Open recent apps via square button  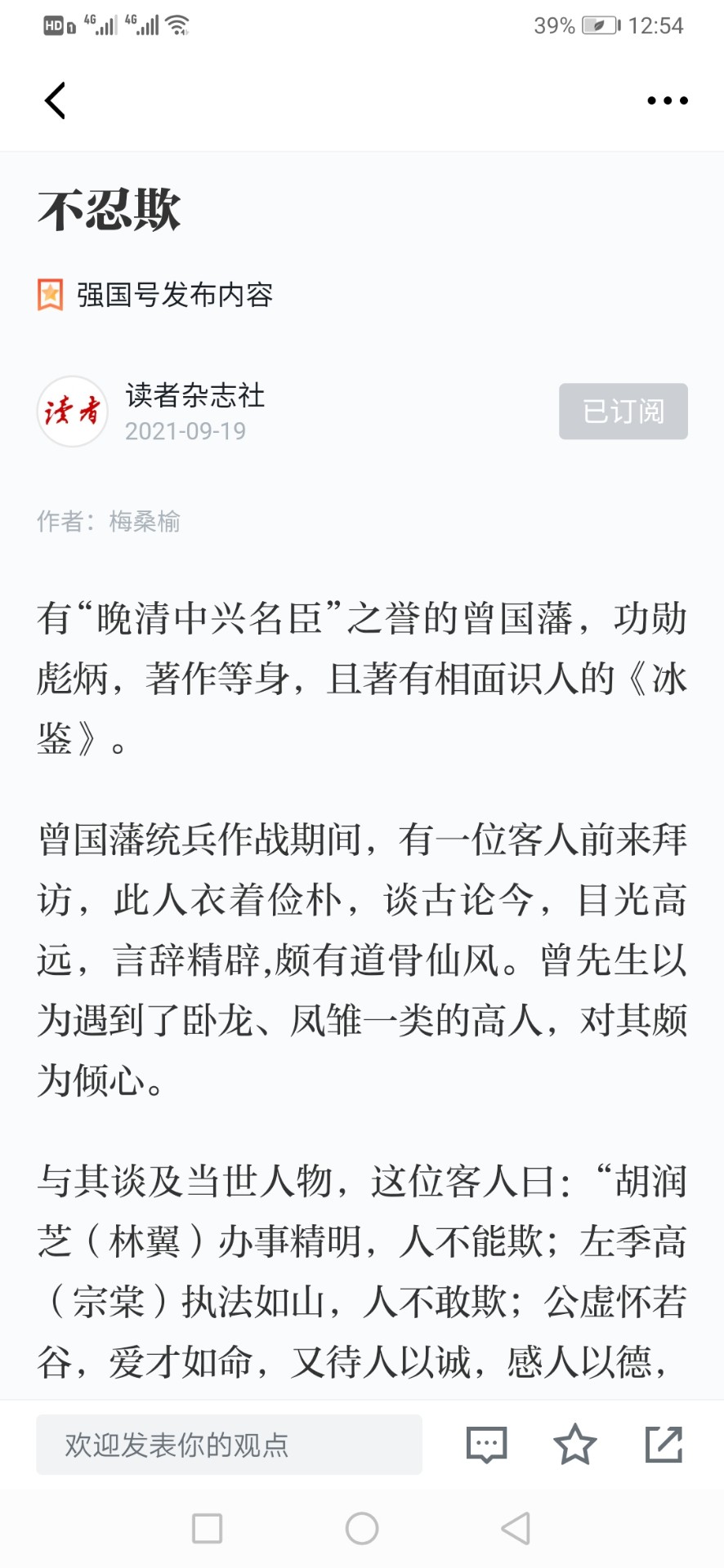pyautogui.click(x=207, y=1528)
